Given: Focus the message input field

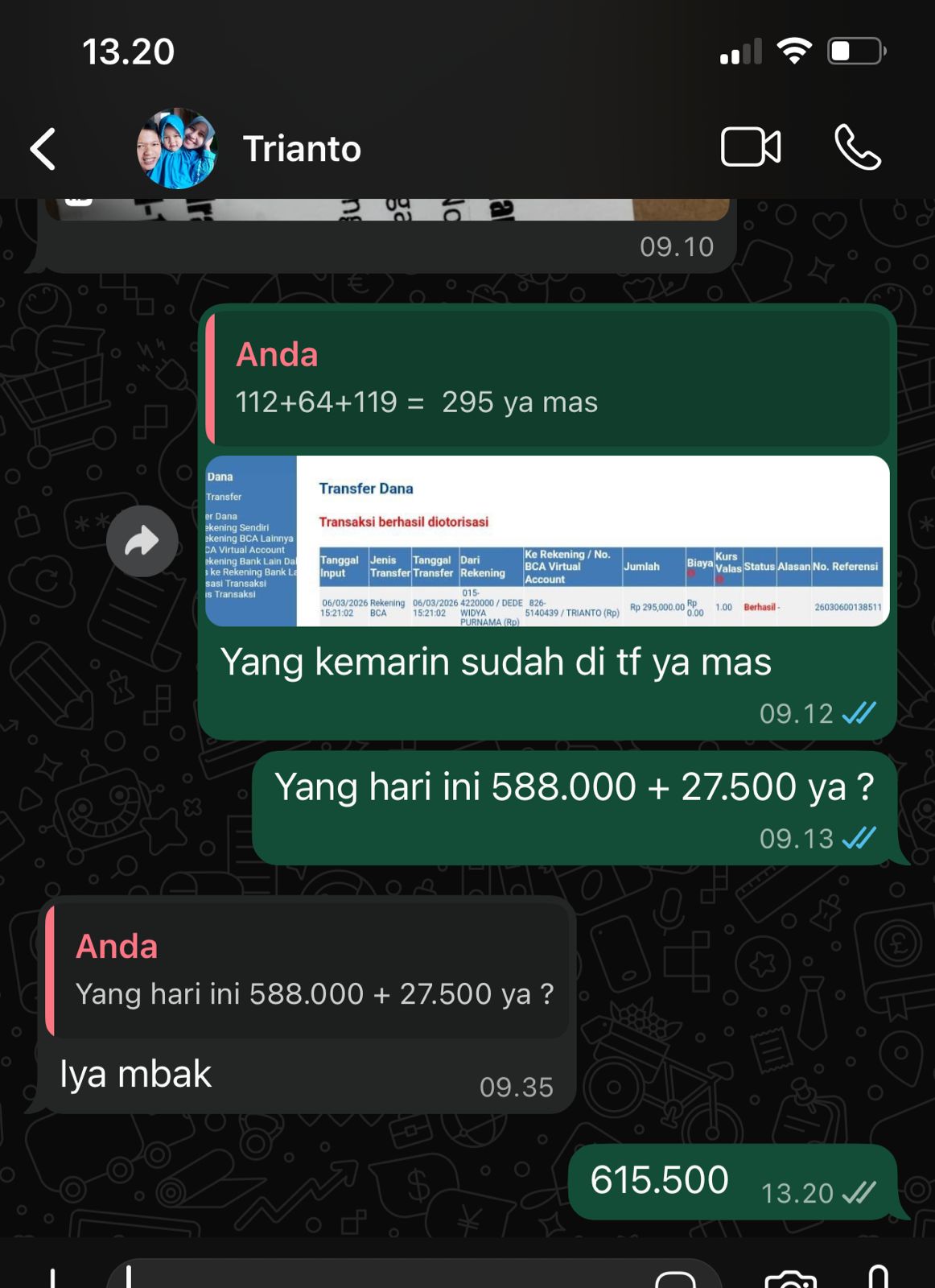Looking at the screenshot, I should tap(386, 1277).
